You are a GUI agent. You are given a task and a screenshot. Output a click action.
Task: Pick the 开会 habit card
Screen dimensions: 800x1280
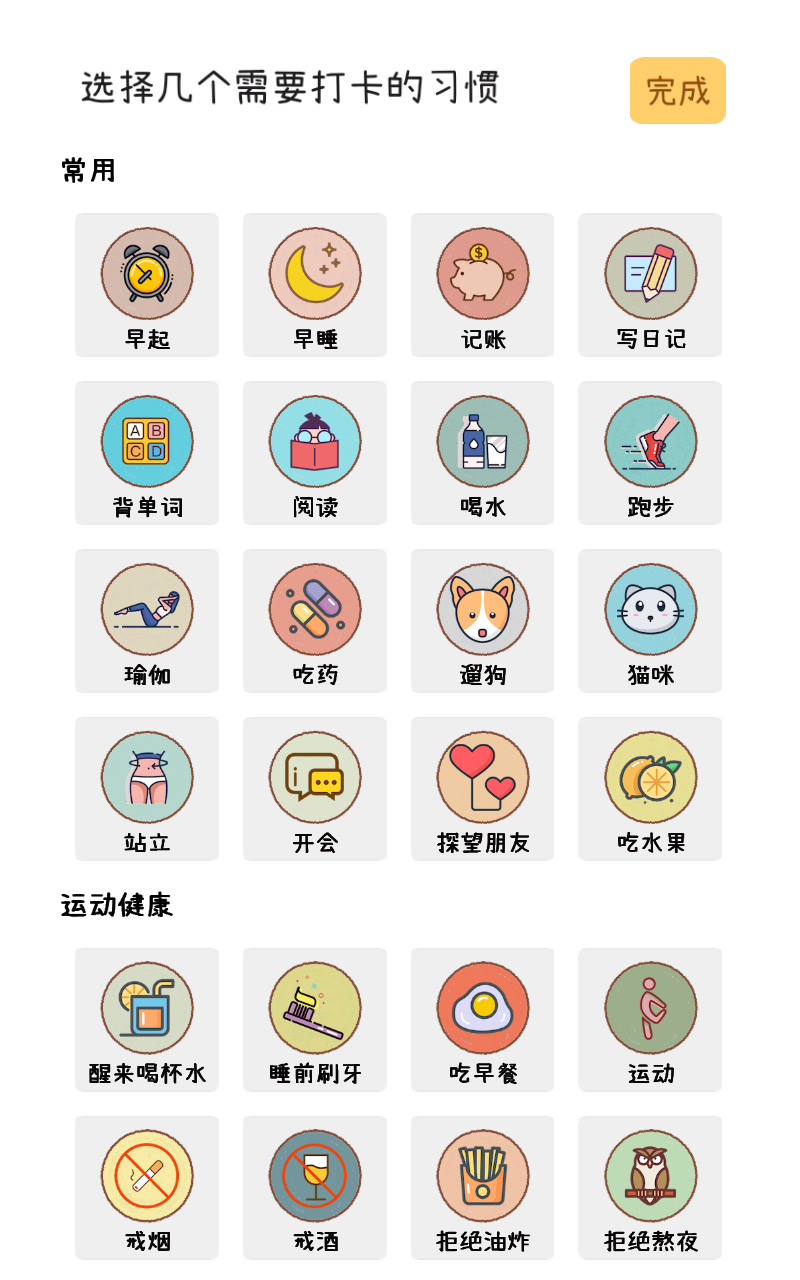click(x=315, y=788)
